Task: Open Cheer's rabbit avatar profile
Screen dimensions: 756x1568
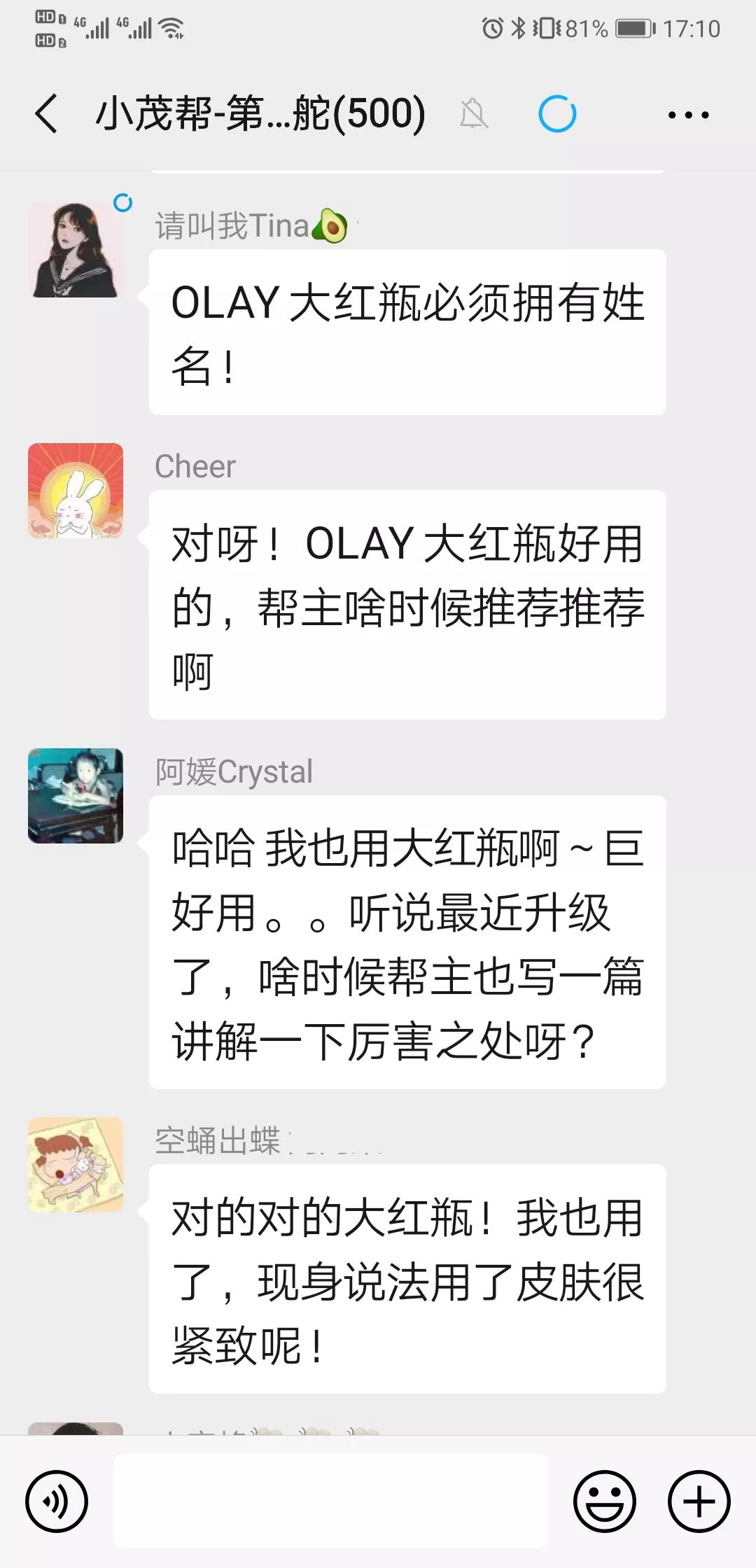Action: click(76, 491)
